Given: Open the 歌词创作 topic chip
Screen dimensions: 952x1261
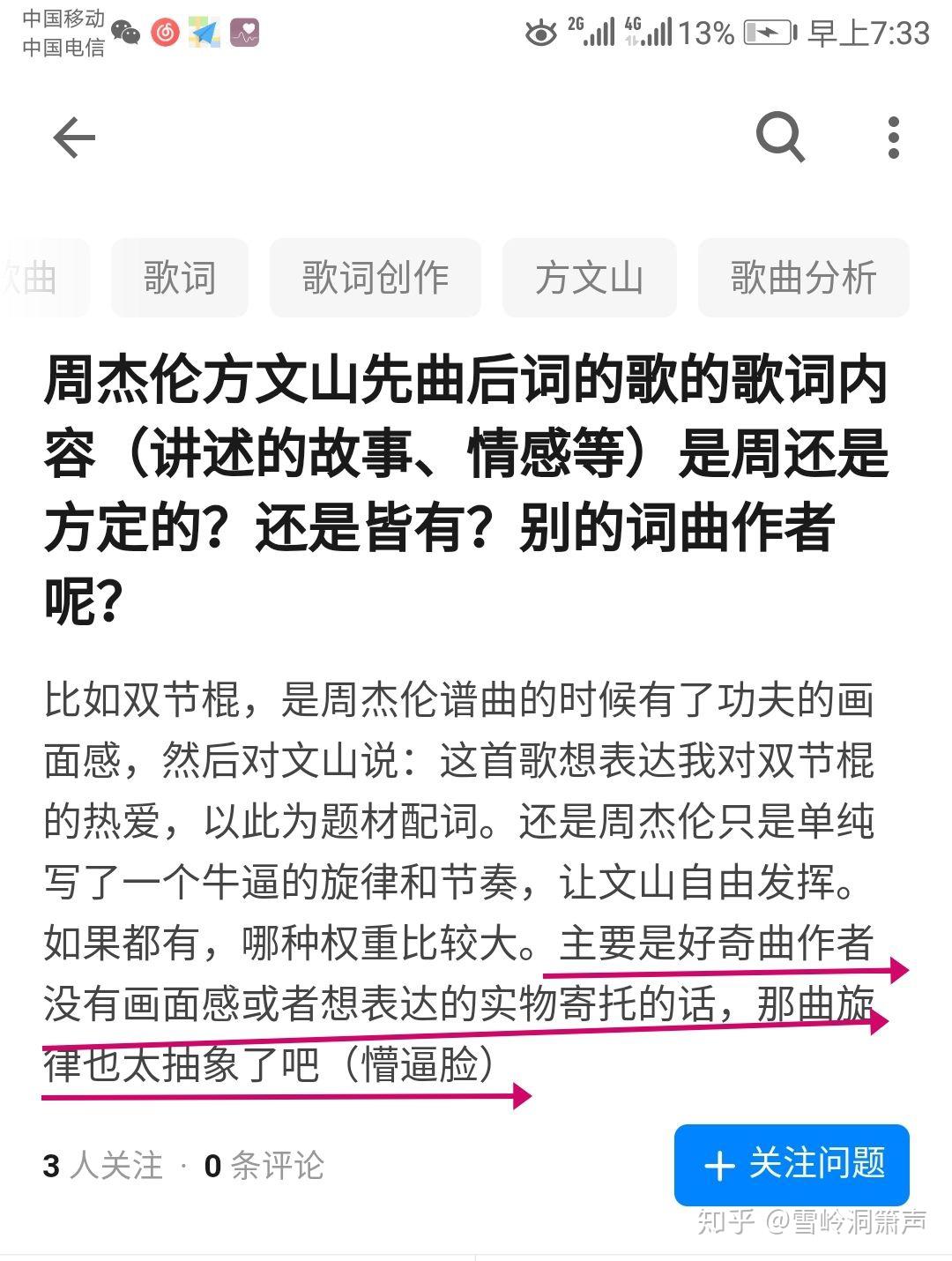Looking at the screenshot, I should click(x=376, y=278).
